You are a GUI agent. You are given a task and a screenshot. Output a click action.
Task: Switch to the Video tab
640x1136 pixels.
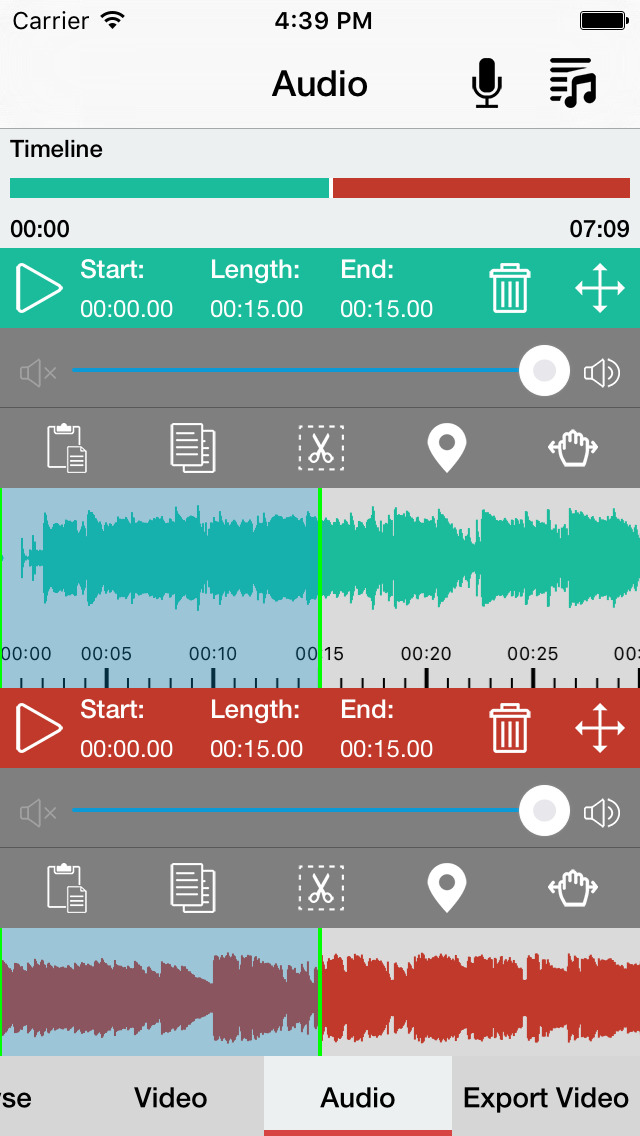[x=170, y=1098]
